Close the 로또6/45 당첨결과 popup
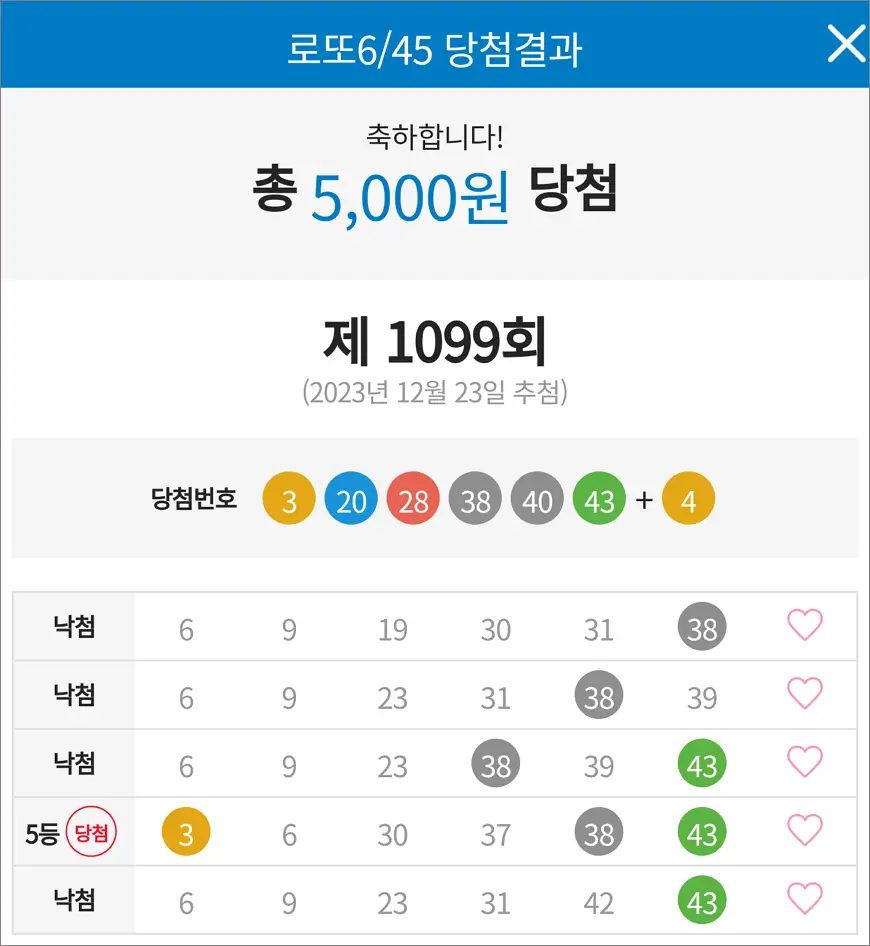The image size is (870, 946). pyautogui.click(x=845, y=45)
